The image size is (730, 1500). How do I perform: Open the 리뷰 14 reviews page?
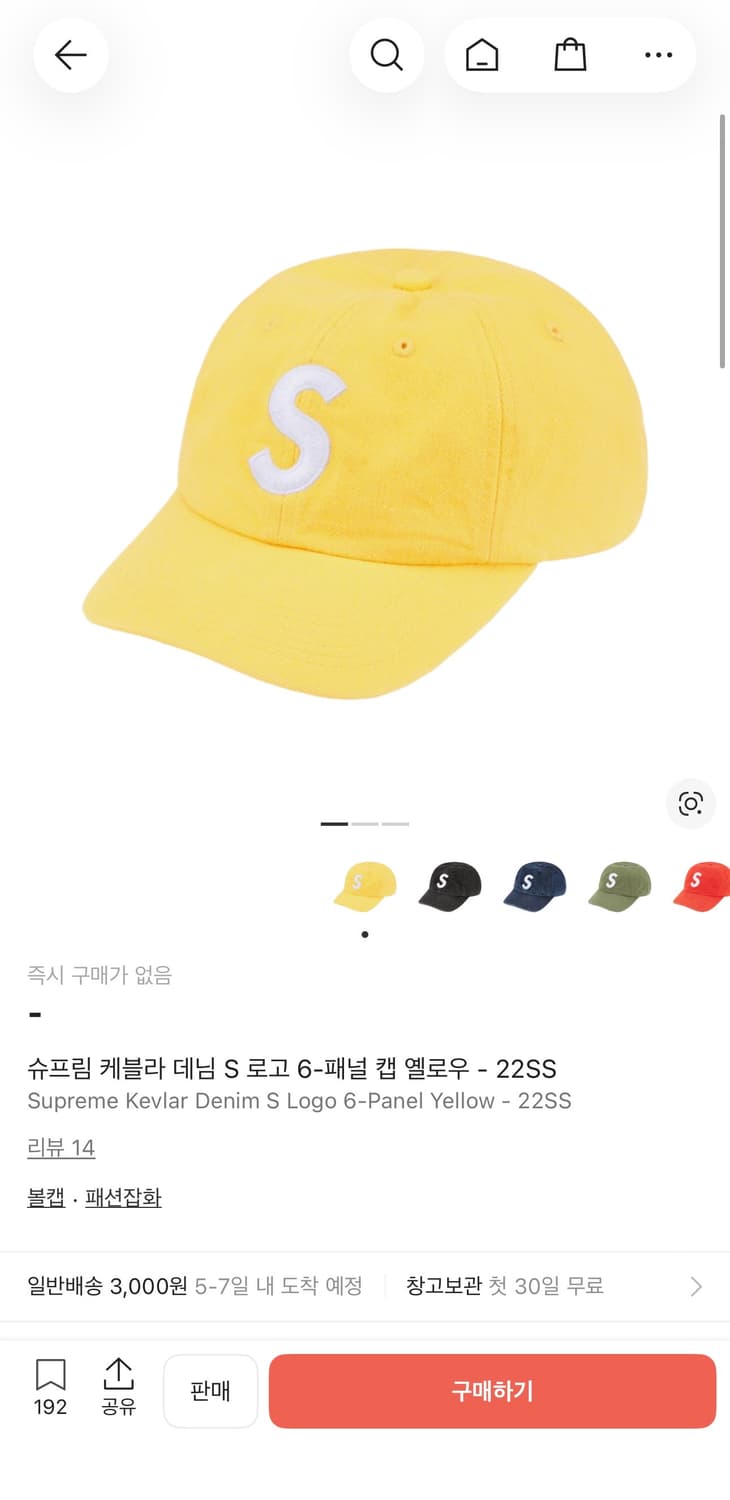pos(61,1147)
